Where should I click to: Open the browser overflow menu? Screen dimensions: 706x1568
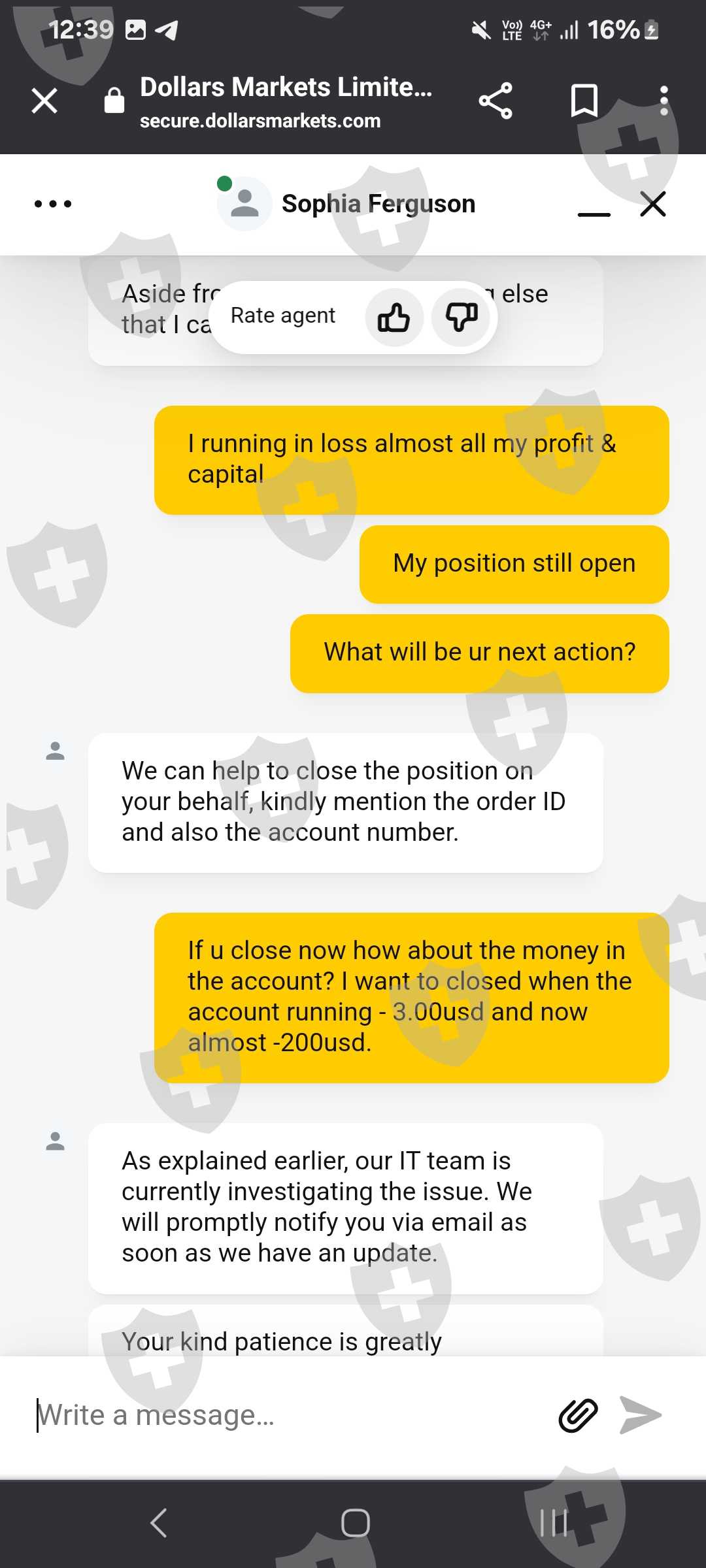click(664, 101)
